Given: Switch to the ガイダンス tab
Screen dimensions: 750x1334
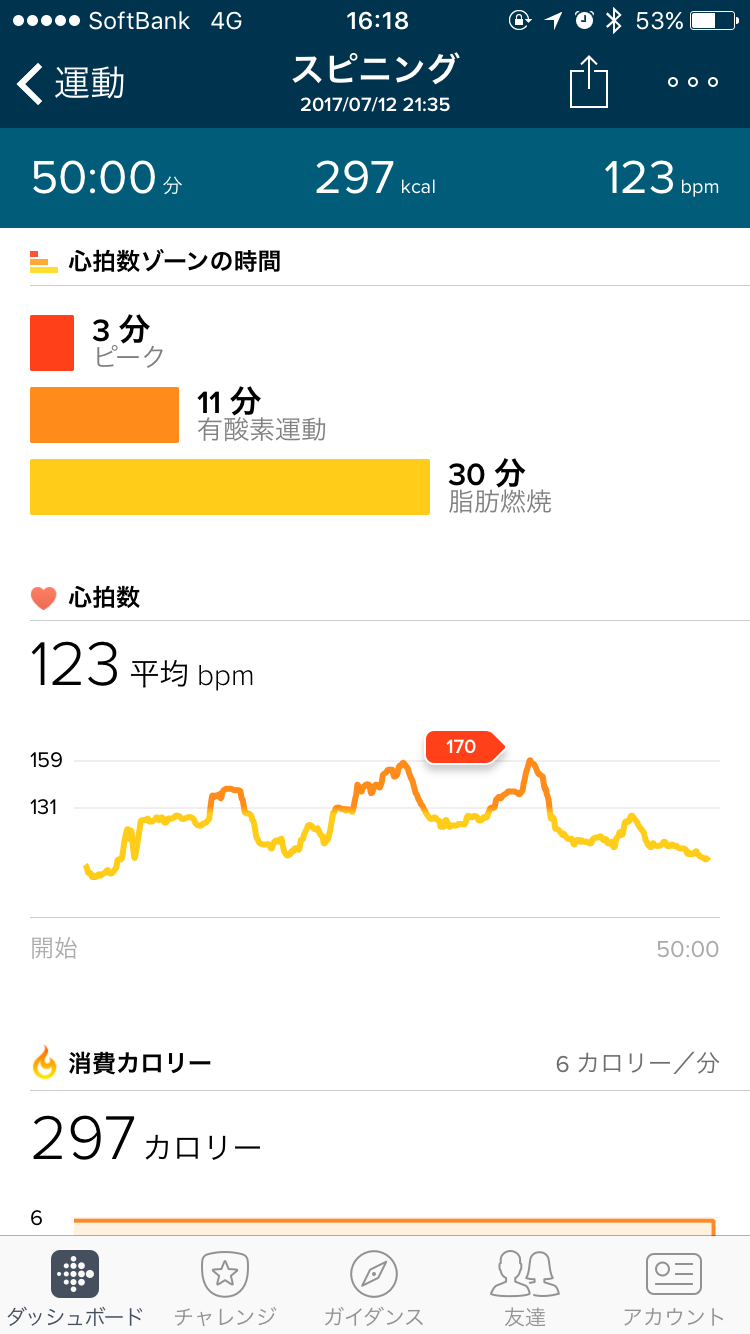Looking at the screenshot, I should point(374,1287).
